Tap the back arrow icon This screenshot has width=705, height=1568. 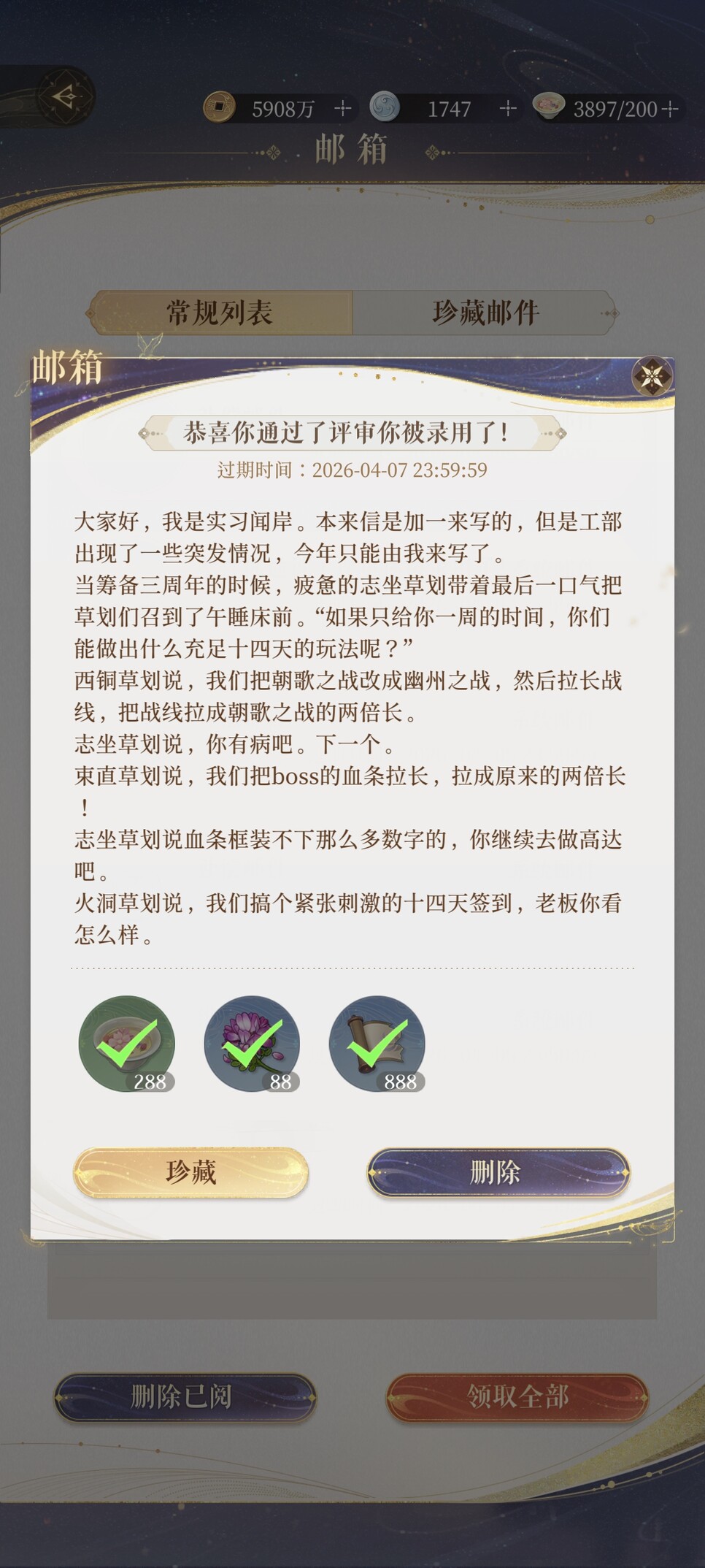click(x=63, y=96)
